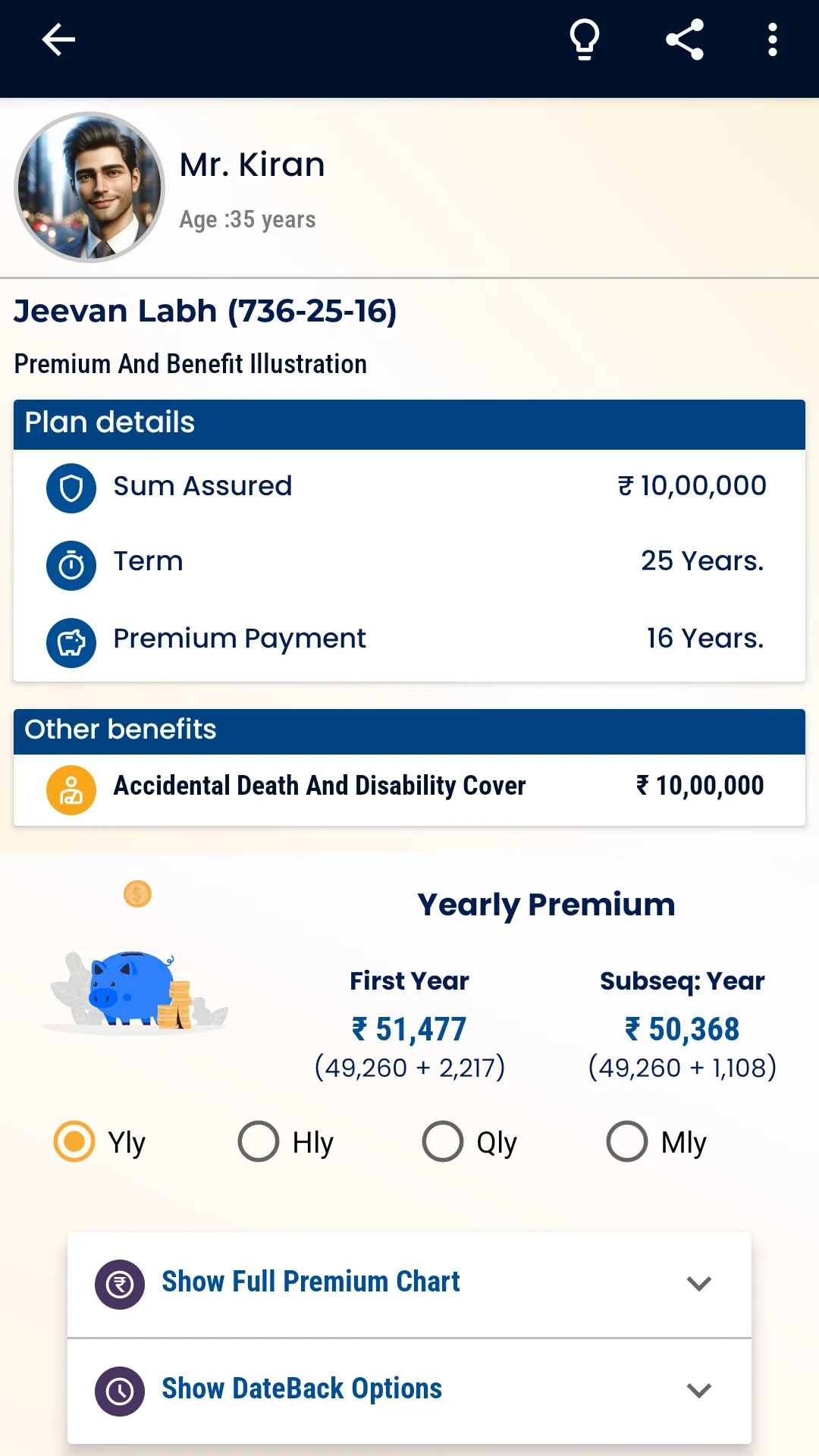The height and width of the screenshot is (1456, 819).
Task: Click the Term stopwatch icon
Action: tap(71, 565)
